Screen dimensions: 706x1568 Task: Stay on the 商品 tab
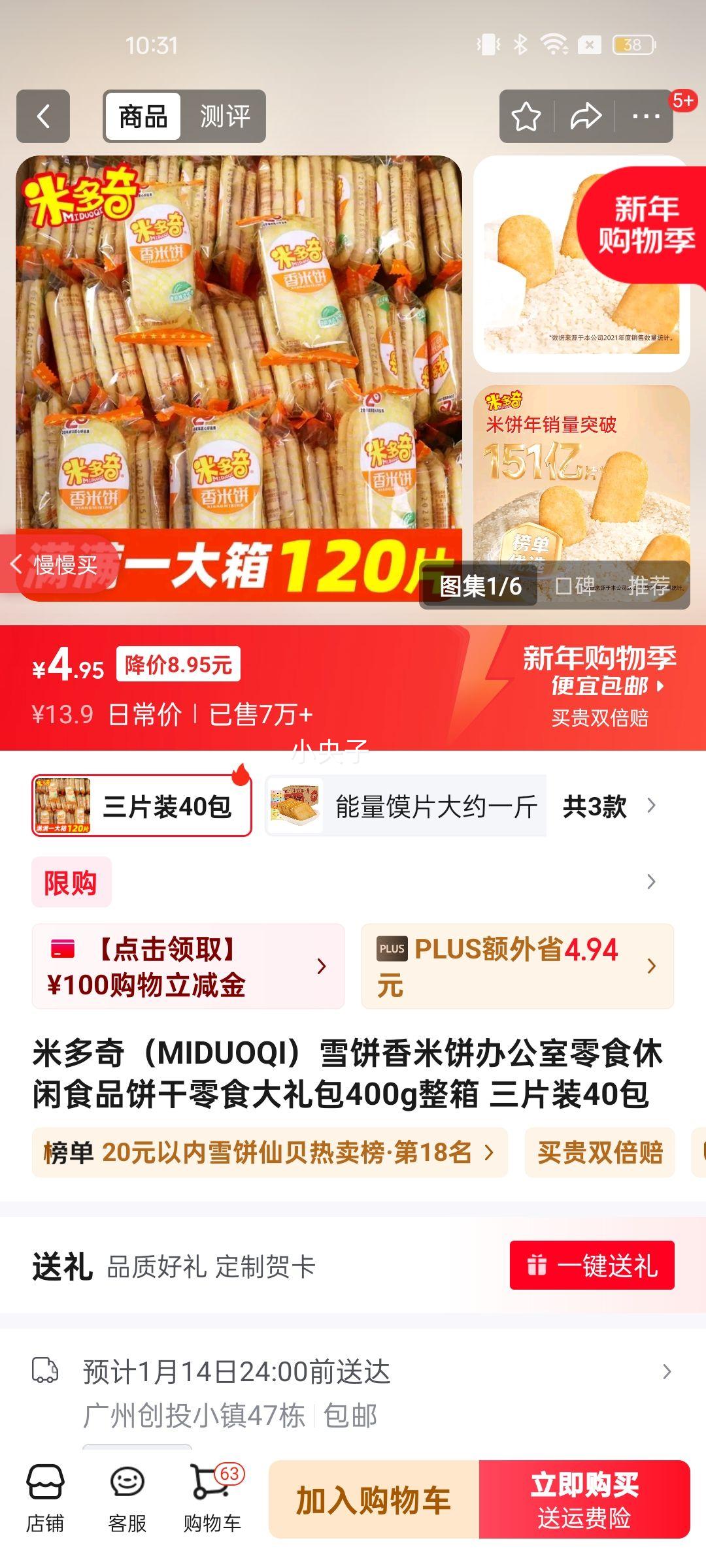[144, 116]
